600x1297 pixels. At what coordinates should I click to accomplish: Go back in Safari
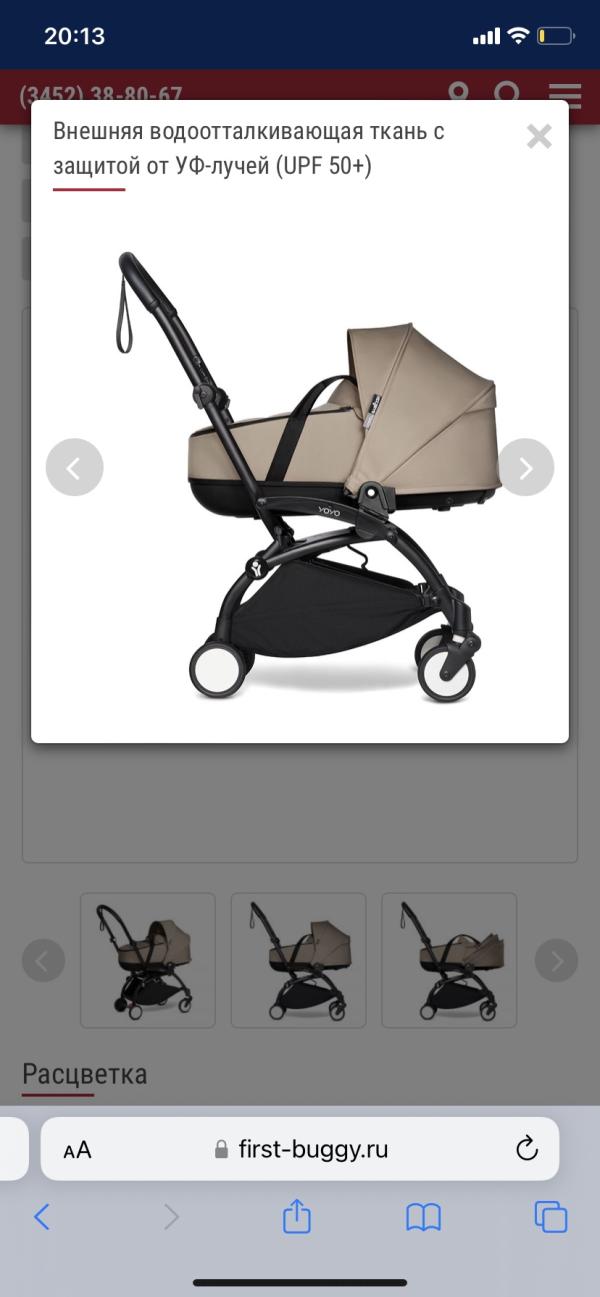coord(42,1217)
